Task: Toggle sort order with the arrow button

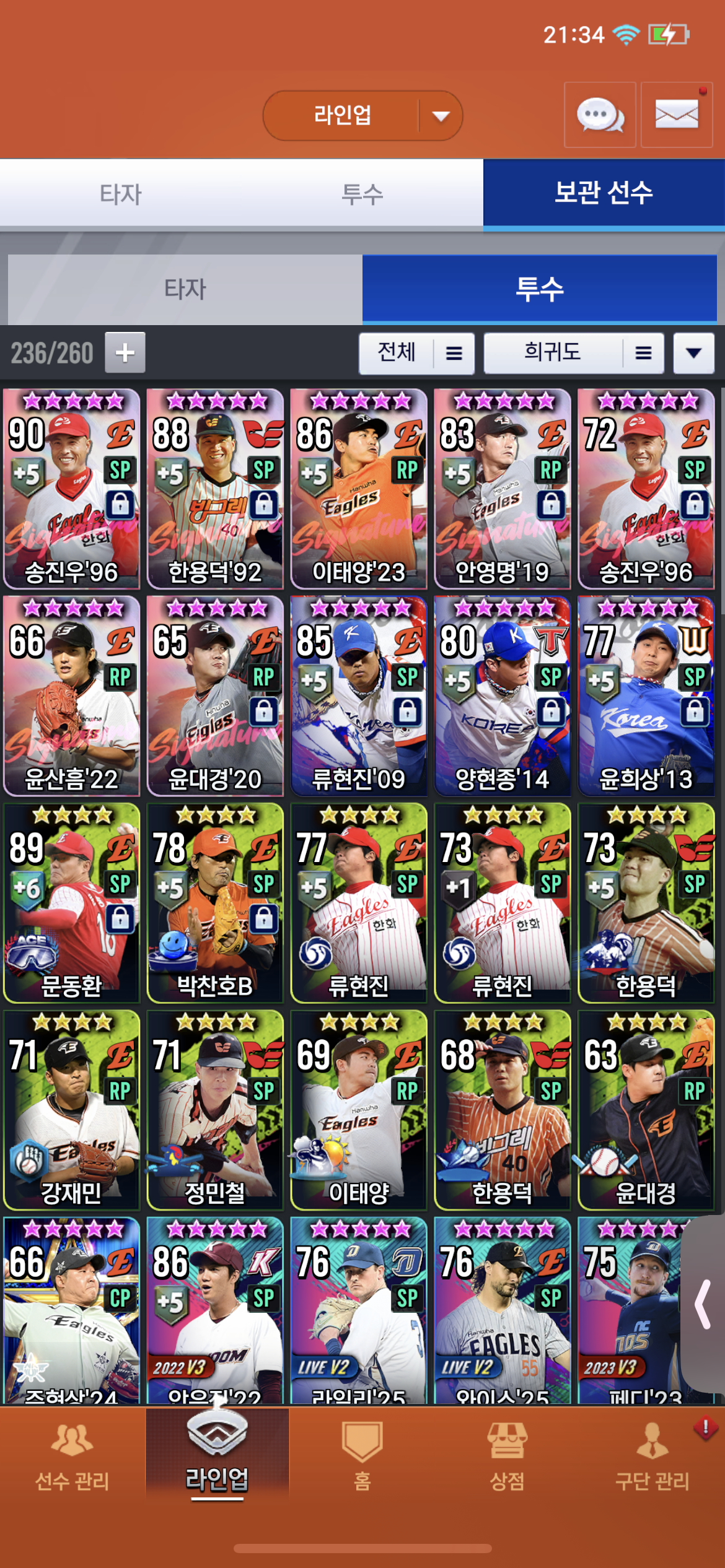Action: coord(693,353)
